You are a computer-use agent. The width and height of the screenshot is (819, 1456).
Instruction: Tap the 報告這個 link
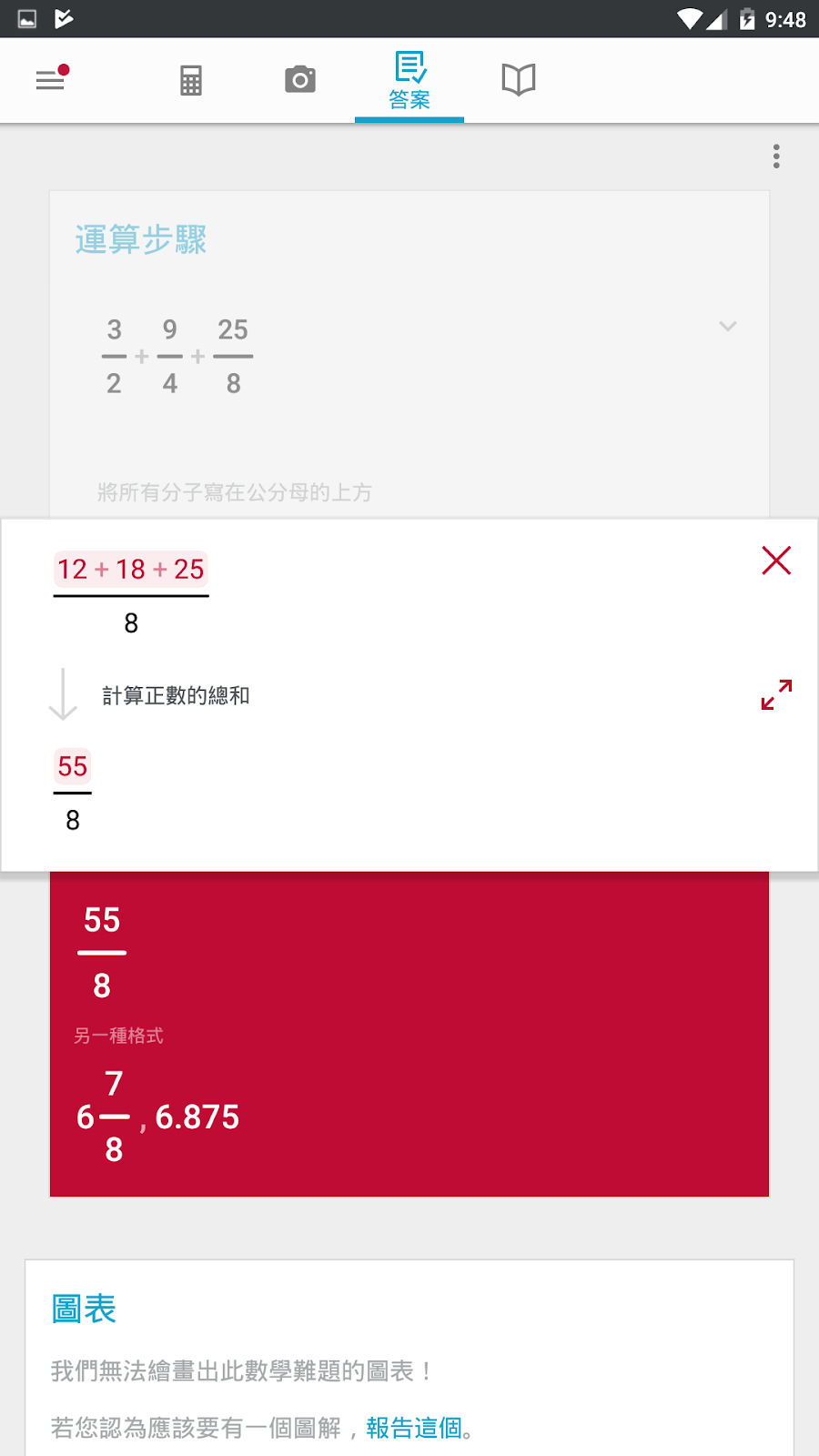[414, 1428]
